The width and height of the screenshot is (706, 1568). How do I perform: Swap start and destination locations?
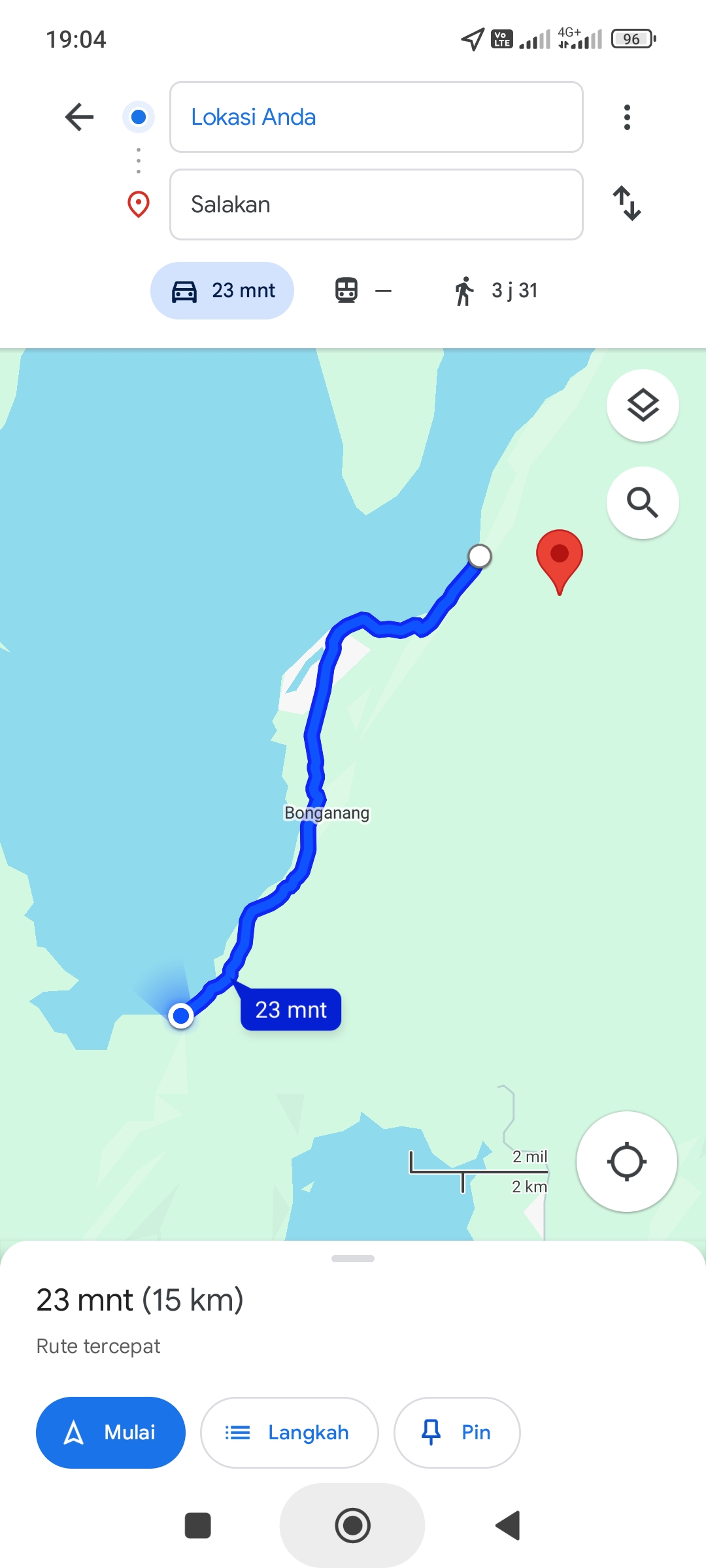(627, 203)
